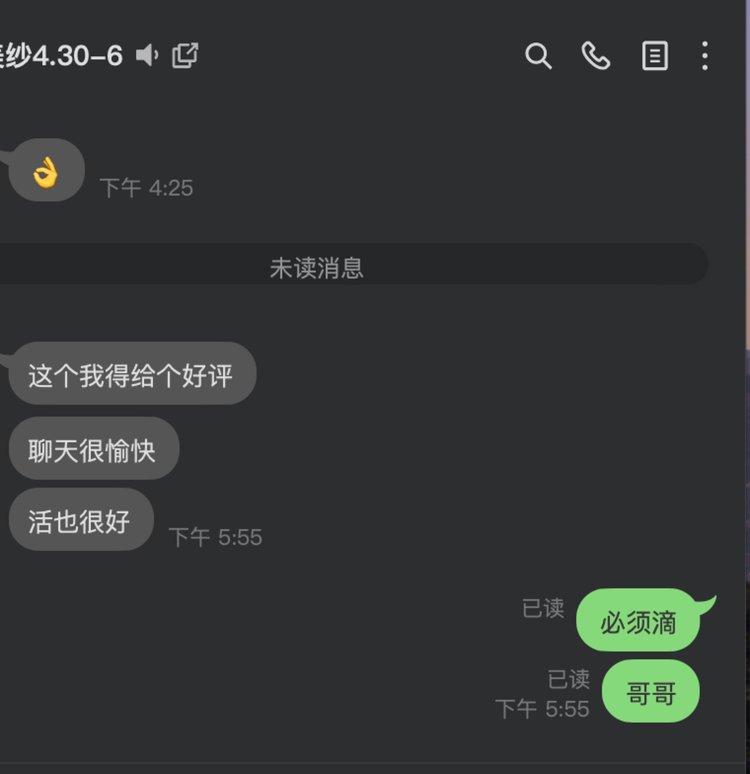
Task: Open the notes icon
Action: click(x=654, y=56)
